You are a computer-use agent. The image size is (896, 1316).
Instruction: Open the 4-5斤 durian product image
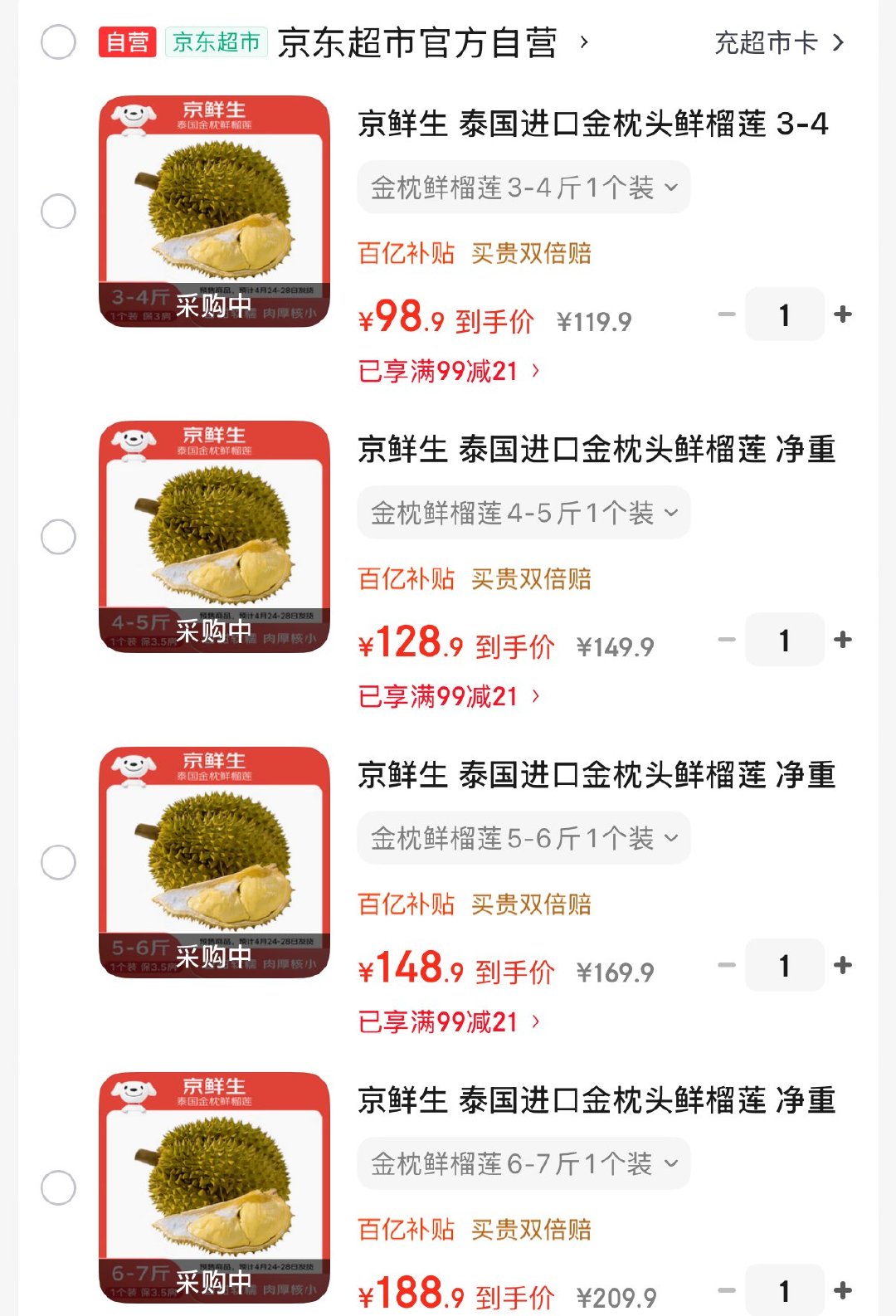(x=214, y=537)
